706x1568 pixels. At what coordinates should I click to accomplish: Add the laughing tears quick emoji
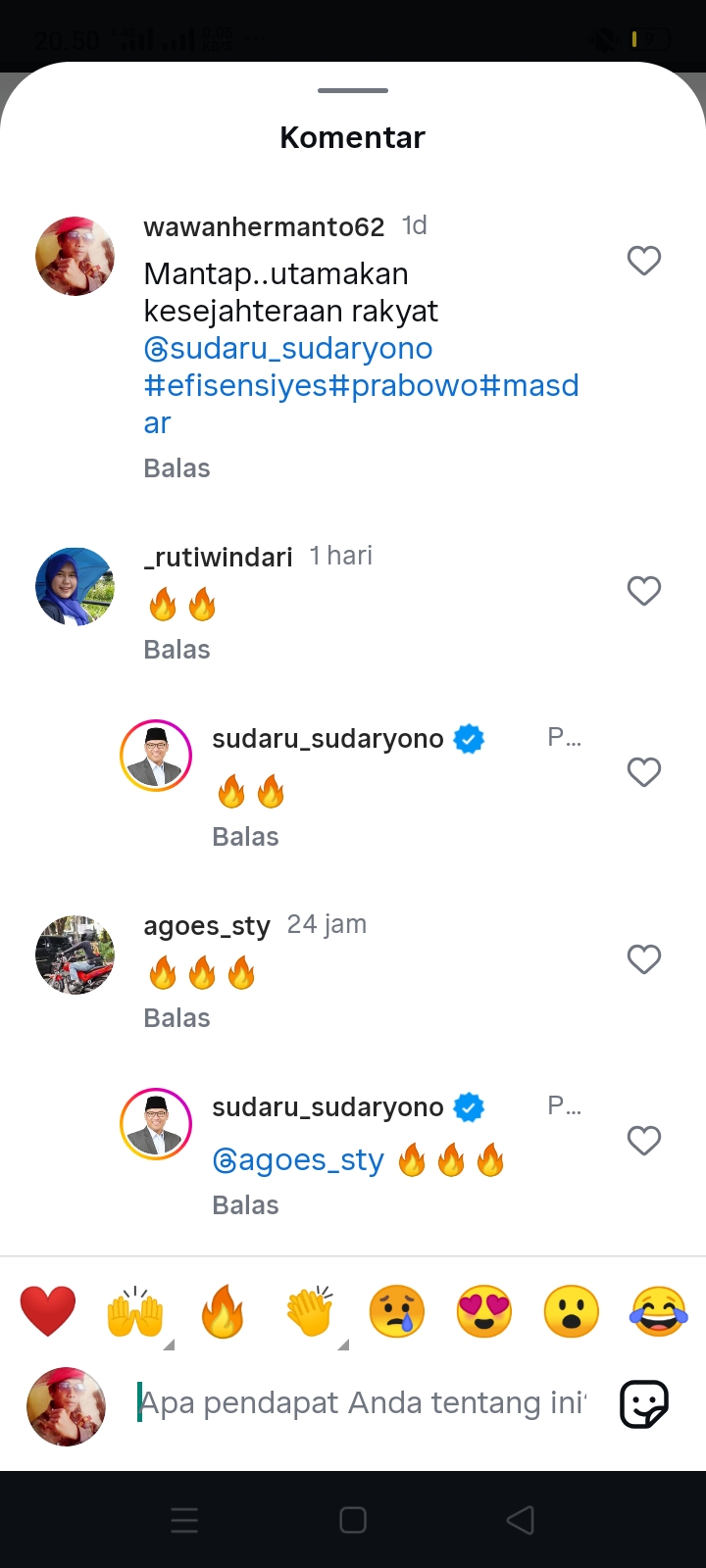click(x=659, y=1311)
